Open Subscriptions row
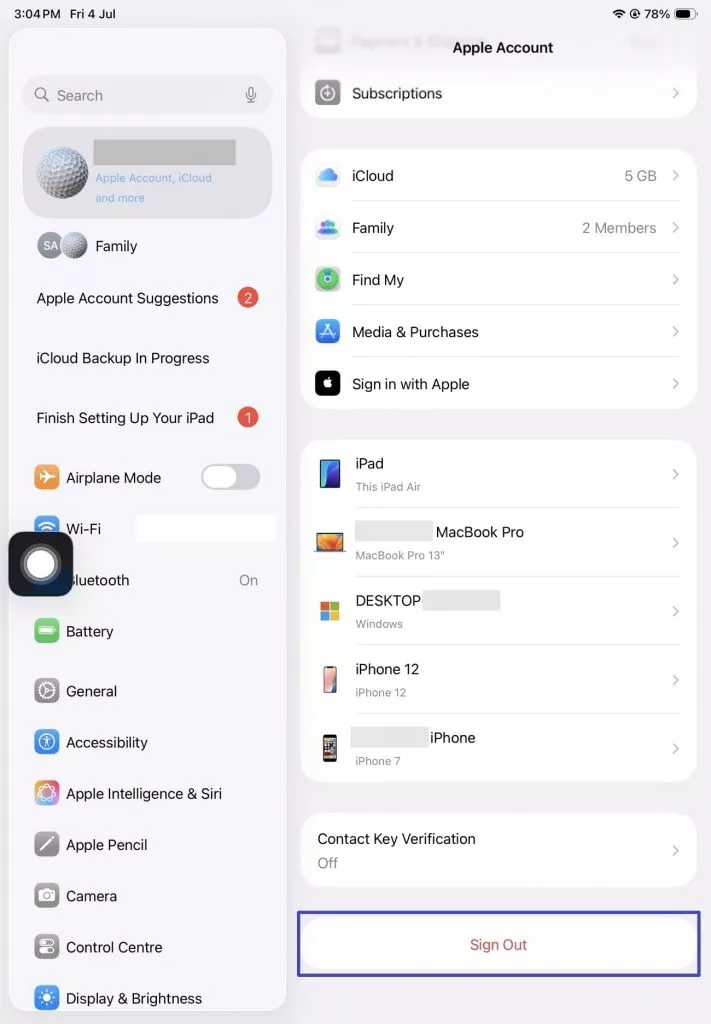The height and width of the screenshot is (1024, 711). pyautogui.click(x=498, y=93)
